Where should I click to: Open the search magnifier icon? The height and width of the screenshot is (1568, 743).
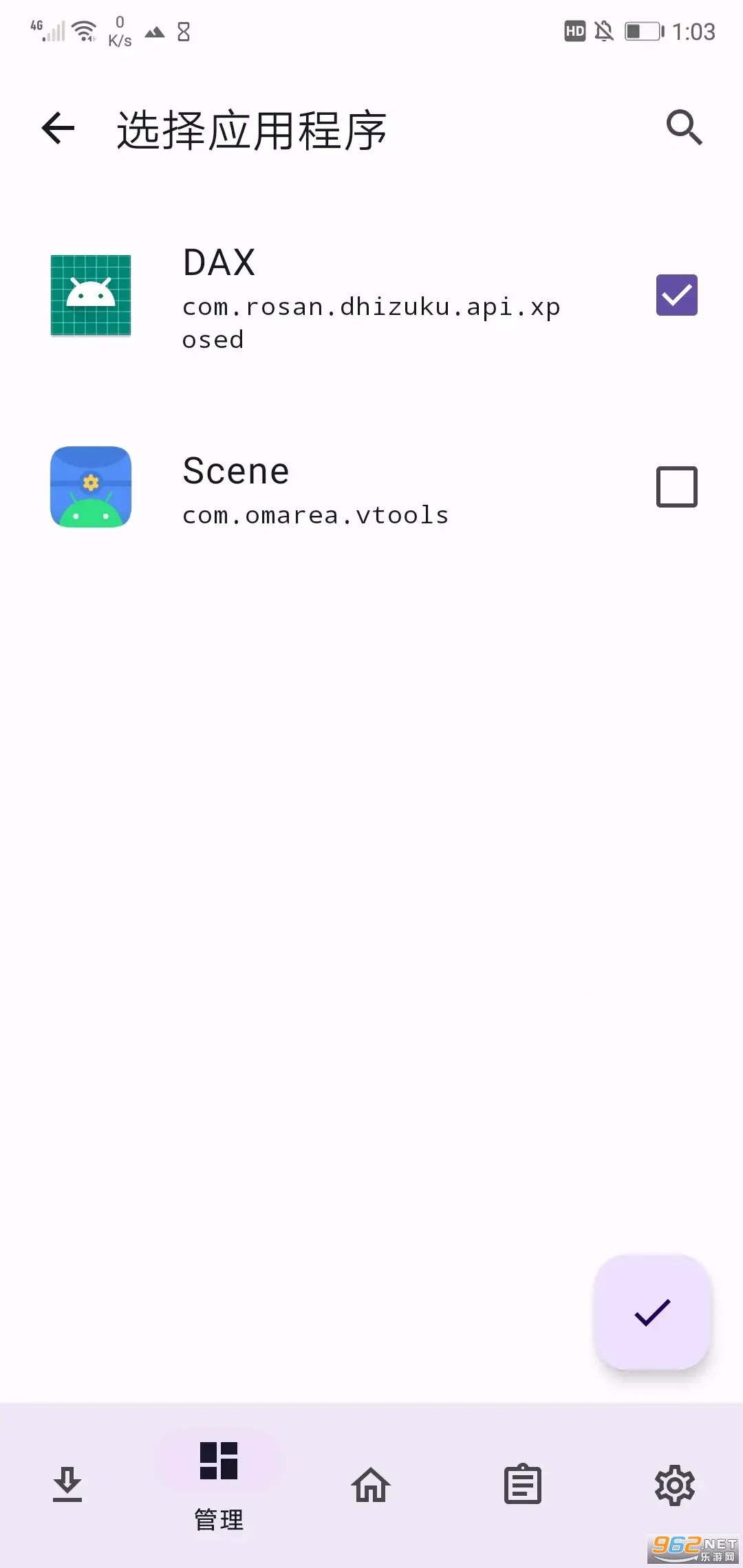684,128
